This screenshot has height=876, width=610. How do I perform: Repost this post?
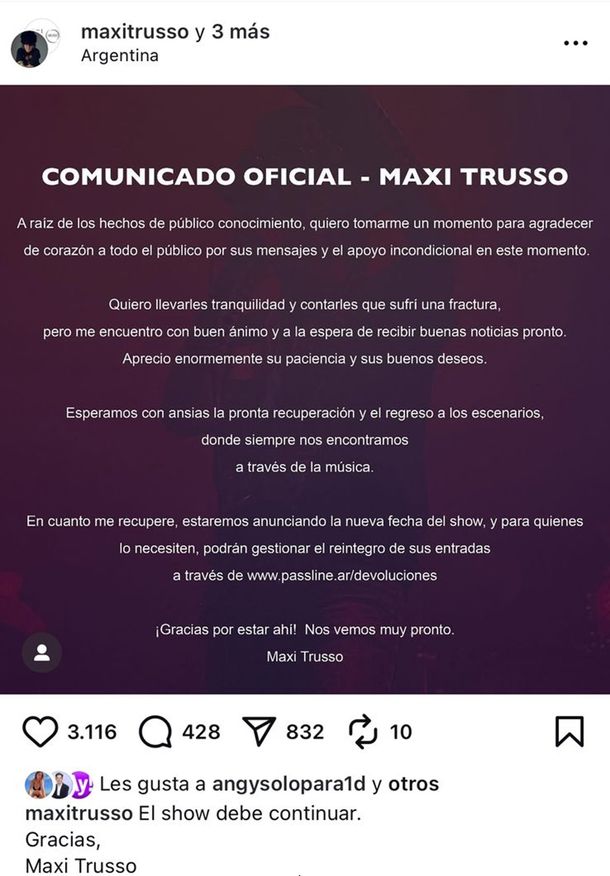tap(363, 732)
